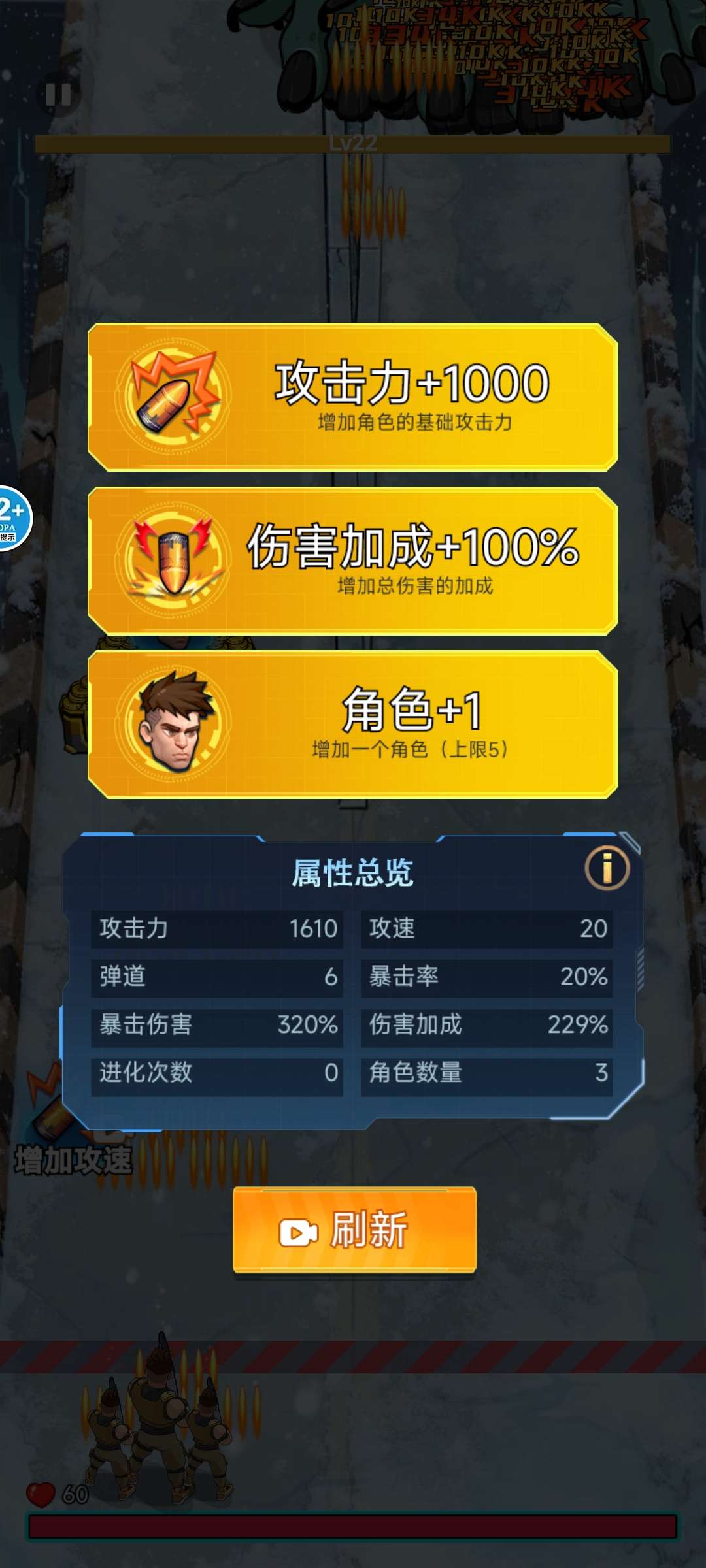
Task: Open the 属性总览 info icon
Action: click(607, 869)
